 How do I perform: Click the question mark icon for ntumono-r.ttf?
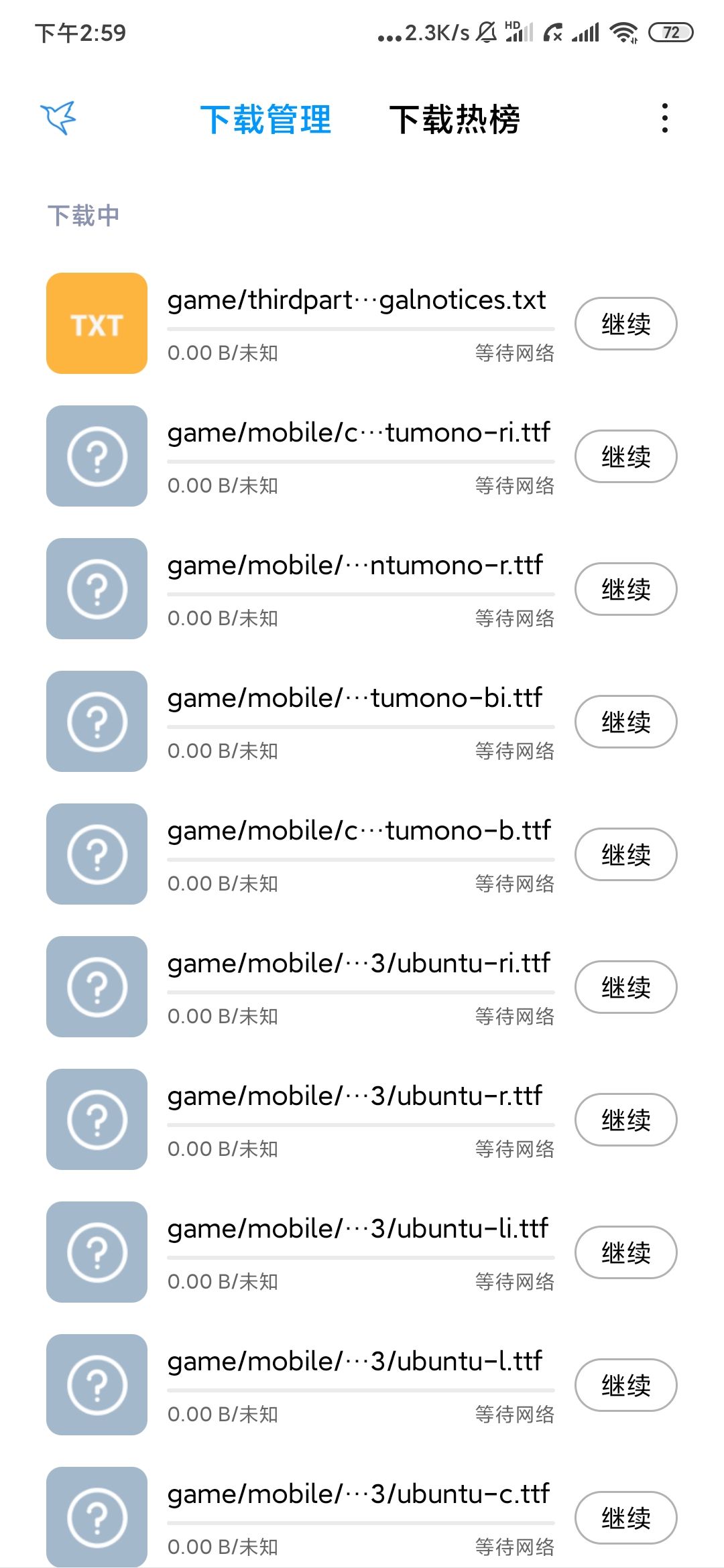tap(96, 588)
